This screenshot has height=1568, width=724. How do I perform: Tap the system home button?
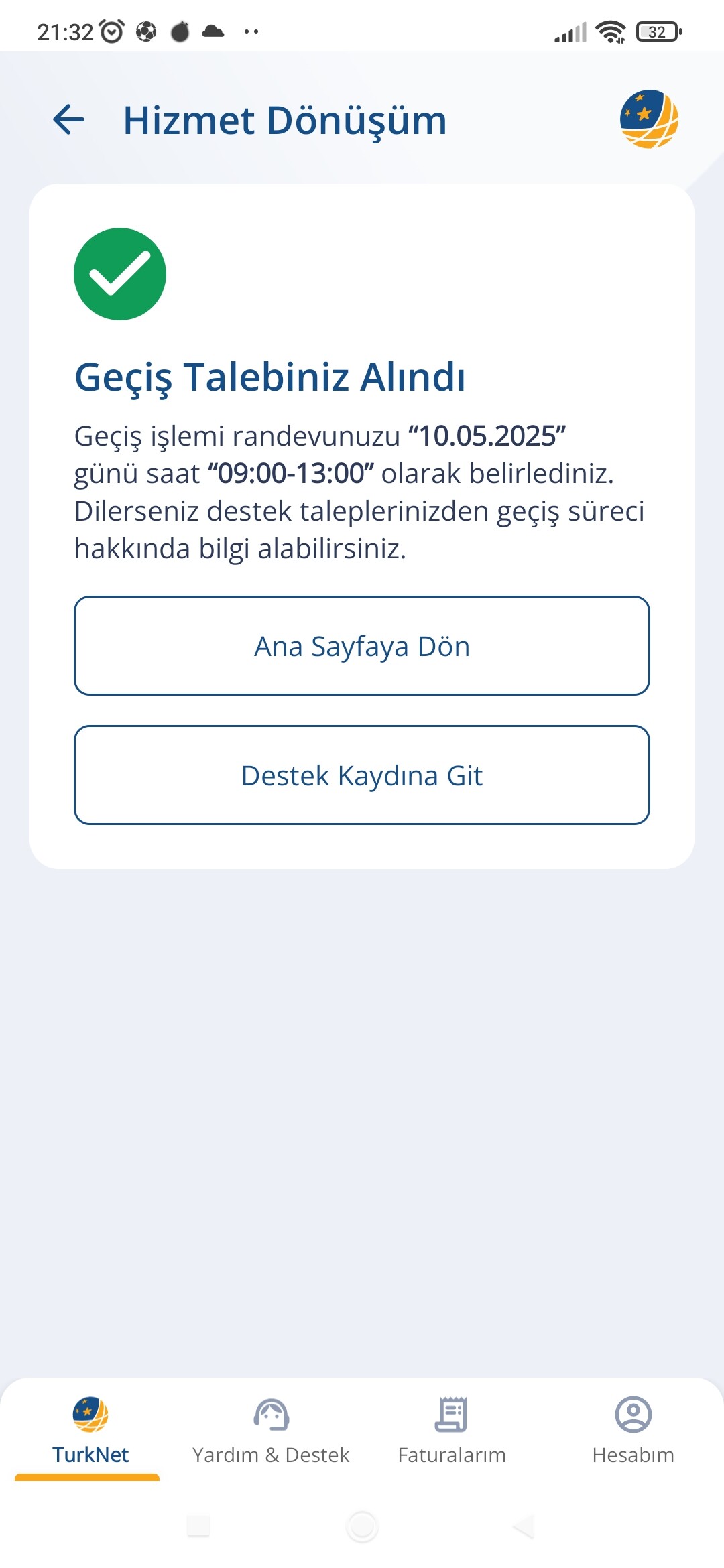(362, 1526)
